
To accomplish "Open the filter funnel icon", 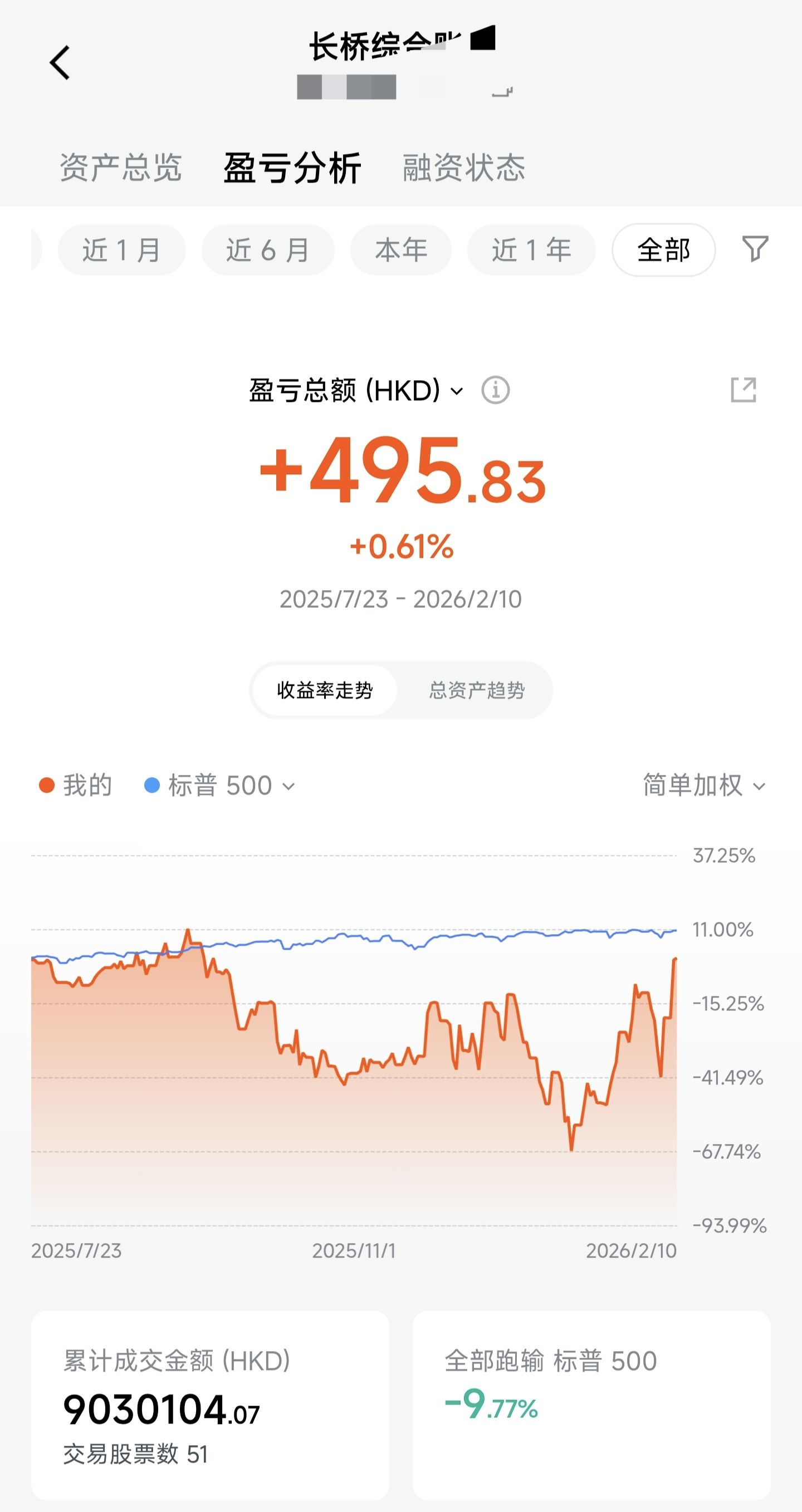I will click(755, 249).
